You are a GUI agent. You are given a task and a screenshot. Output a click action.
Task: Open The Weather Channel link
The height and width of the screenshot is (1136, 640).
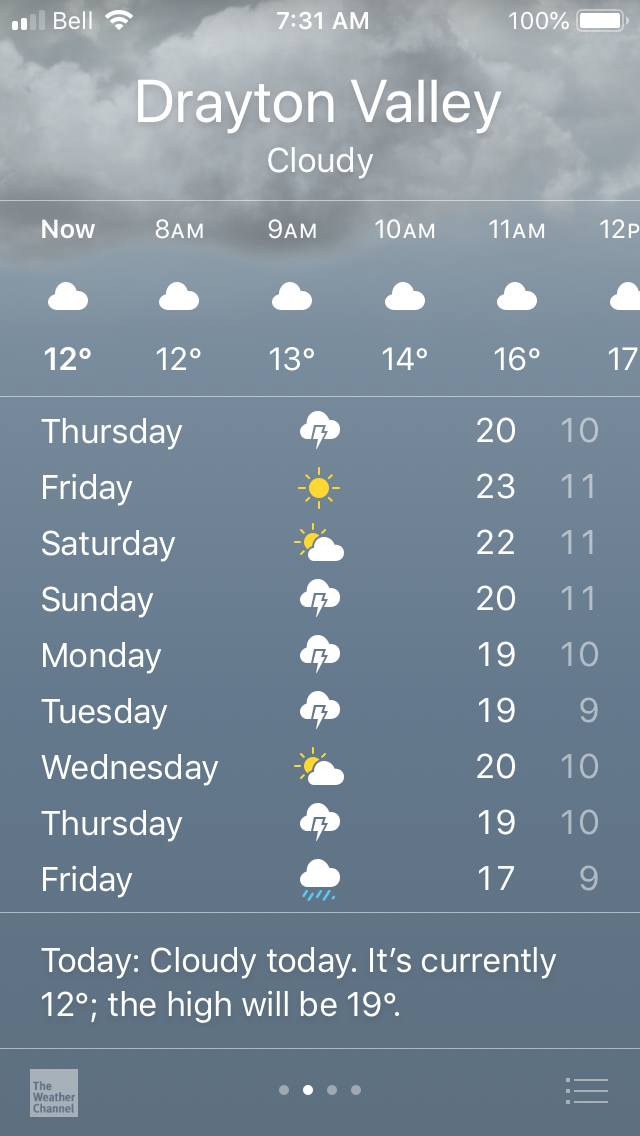(x=54, y=1093)
